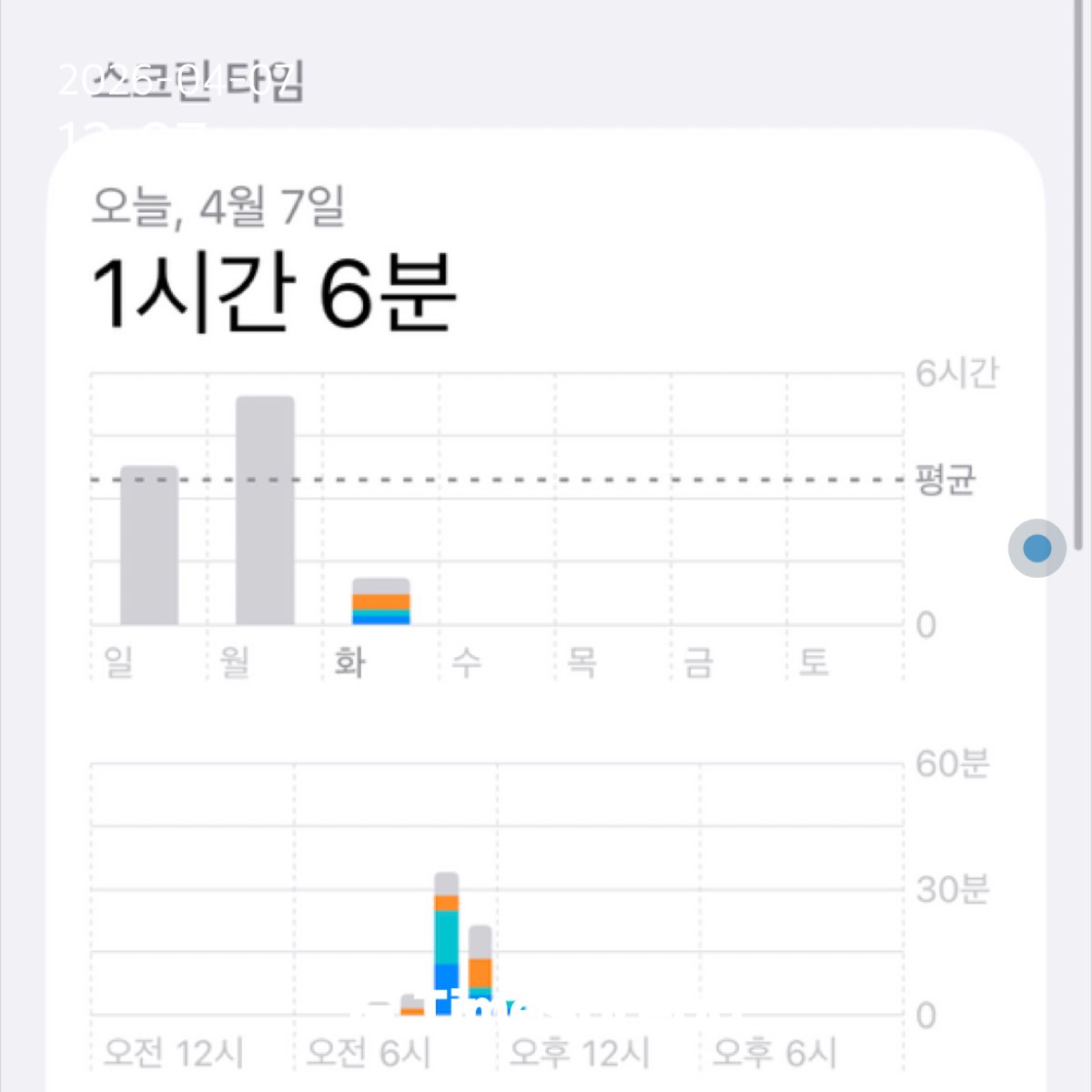Tap the blue floating dot button

1036,549
